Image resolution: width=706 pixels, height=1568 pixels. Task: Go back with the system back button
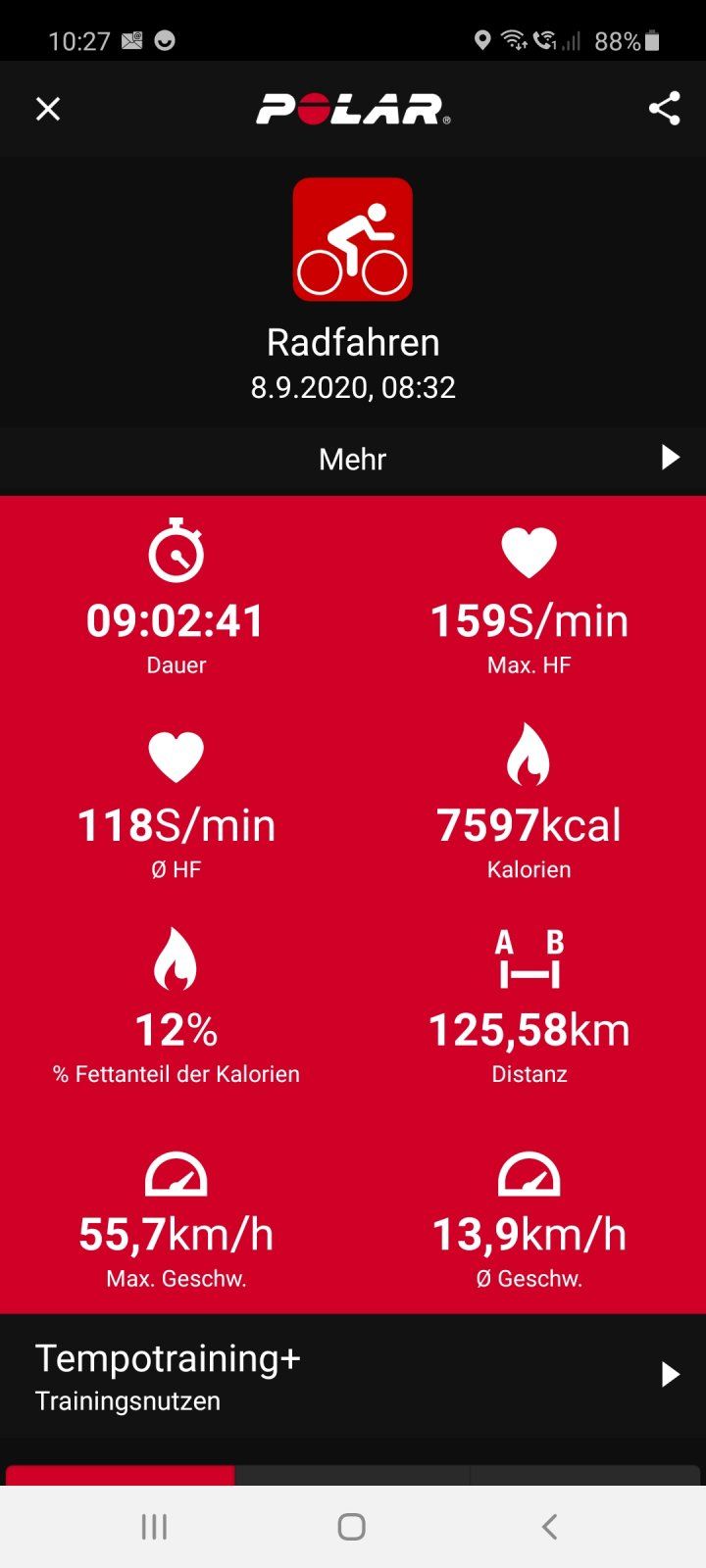point(549,1526)
